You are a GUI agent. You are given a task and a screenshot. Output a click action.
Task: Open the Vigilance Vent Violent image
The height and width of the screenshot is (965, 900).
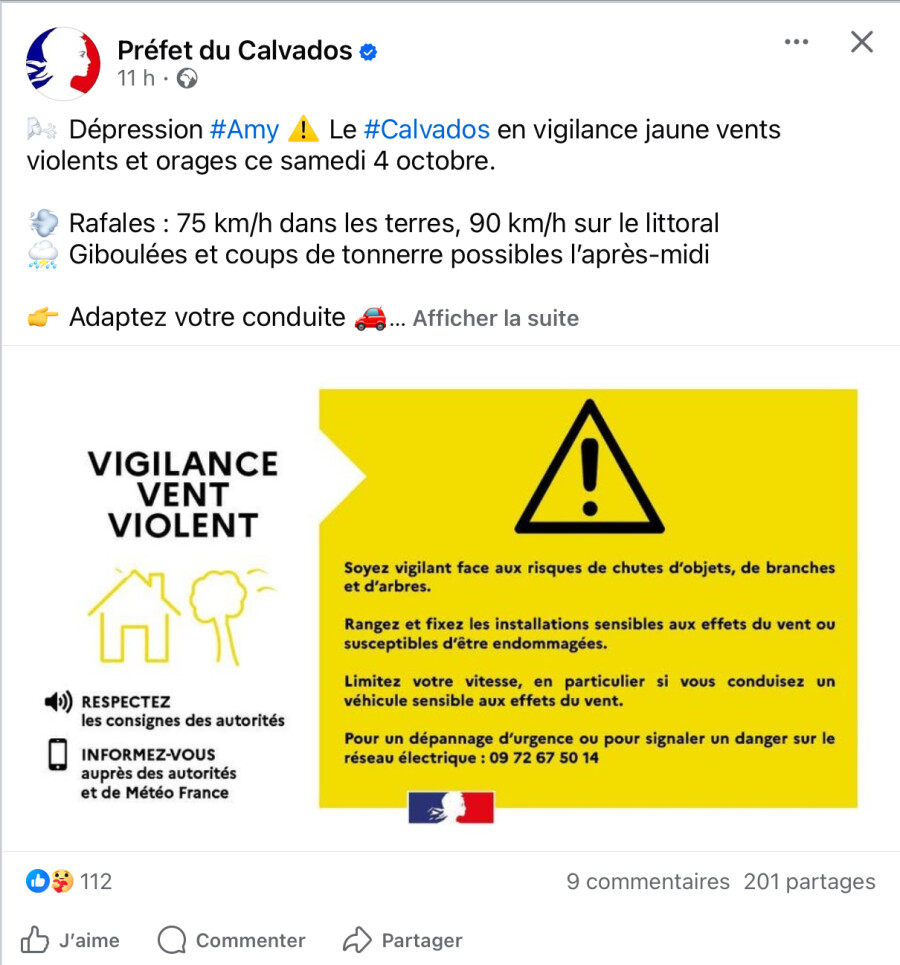point(451,598)
